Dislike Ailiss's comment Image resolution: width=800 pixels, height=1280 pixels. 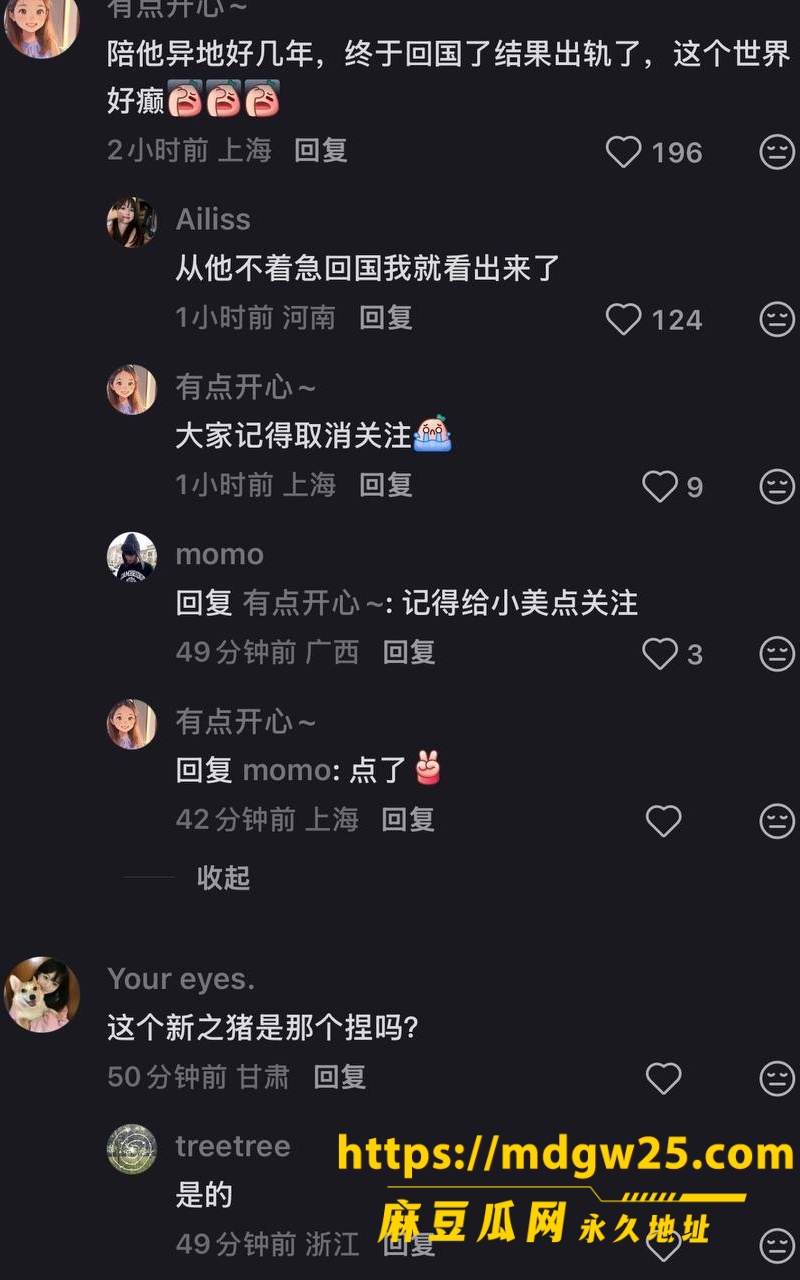[x=777, y=320]
